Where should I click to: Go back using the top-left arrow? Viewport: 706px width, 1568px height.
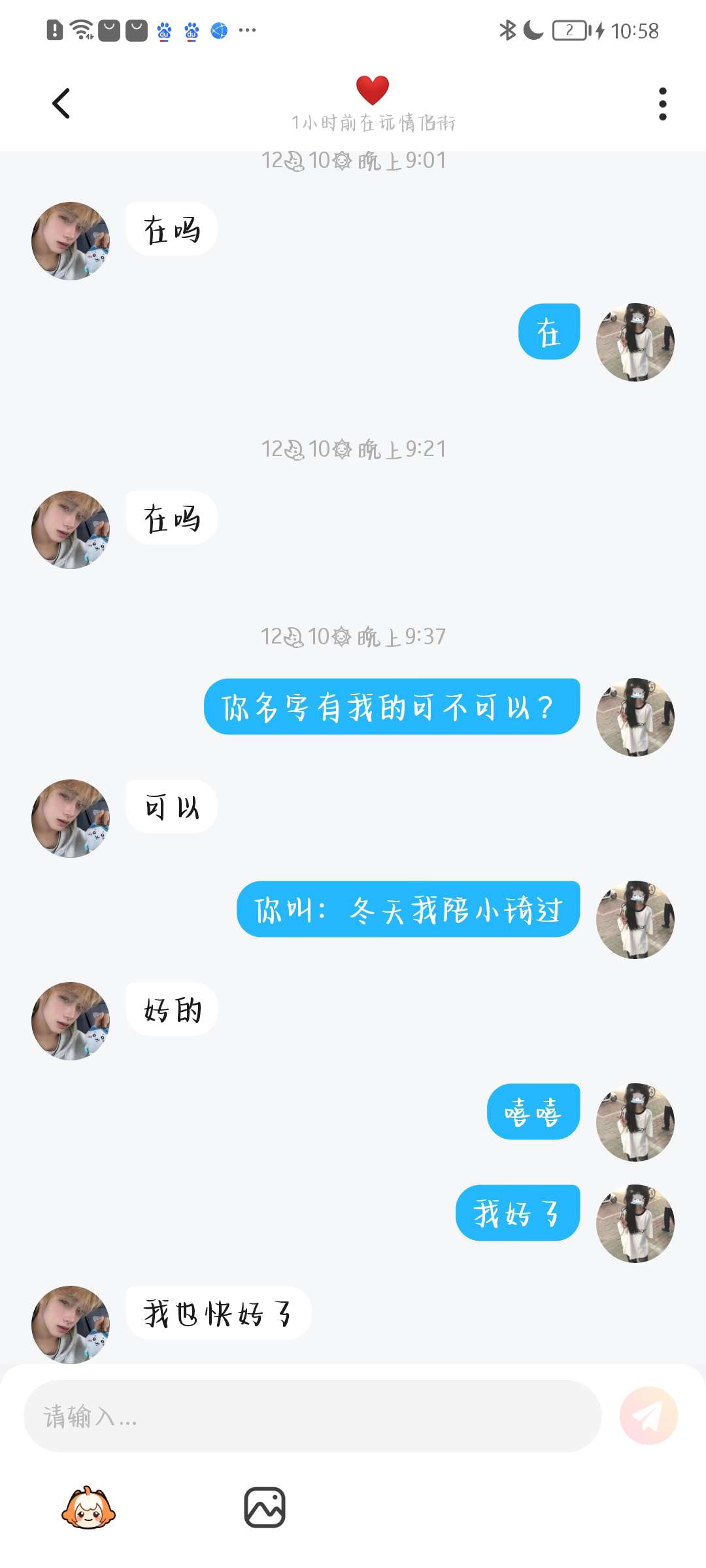click(61, 103)
